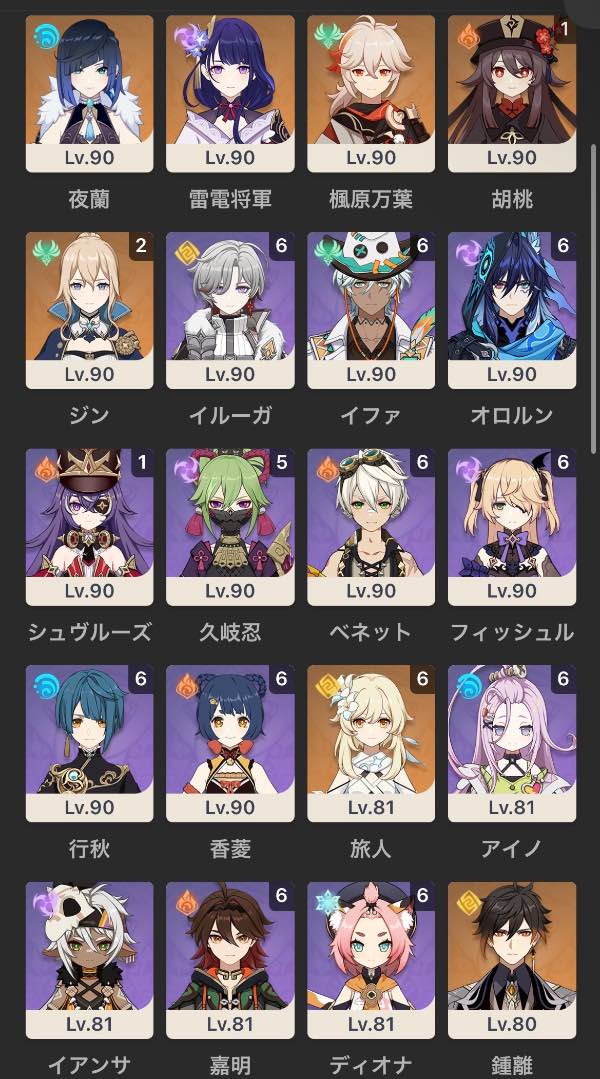Select the イルーガ character card
The image size is (600, 1079).
(x=230, y=310)
